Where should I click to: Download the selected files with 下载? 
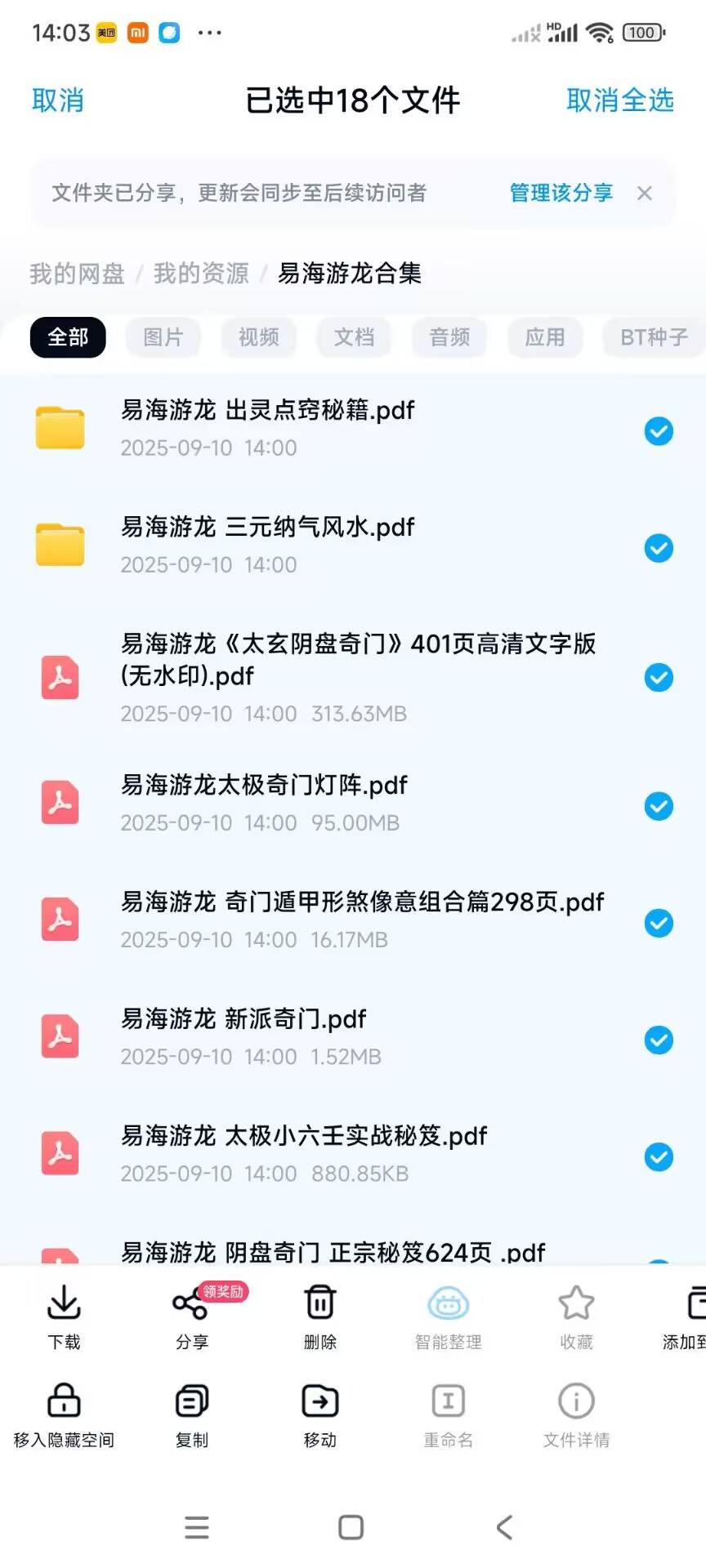point(64,1316)
